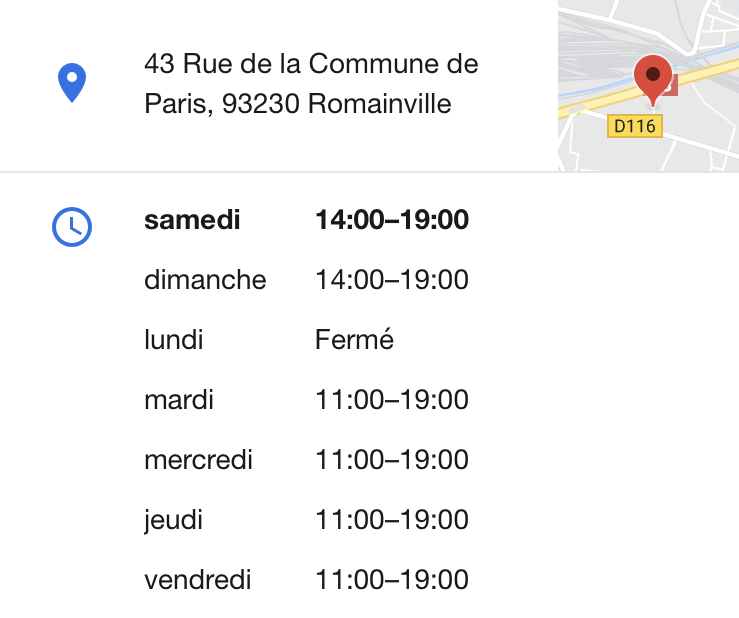
Task: Open the address 43 Rue de la Commune de Paris
Action: point(311,84)
